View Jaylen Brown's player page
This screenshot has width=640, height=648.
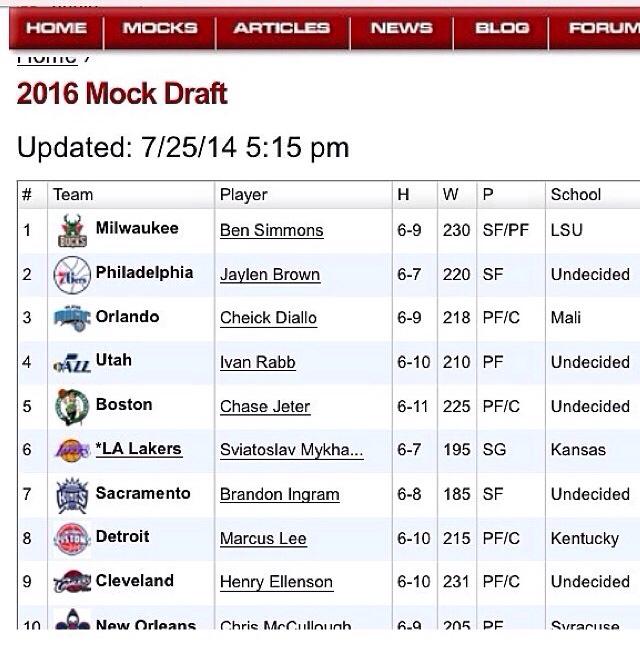[270, 274]
